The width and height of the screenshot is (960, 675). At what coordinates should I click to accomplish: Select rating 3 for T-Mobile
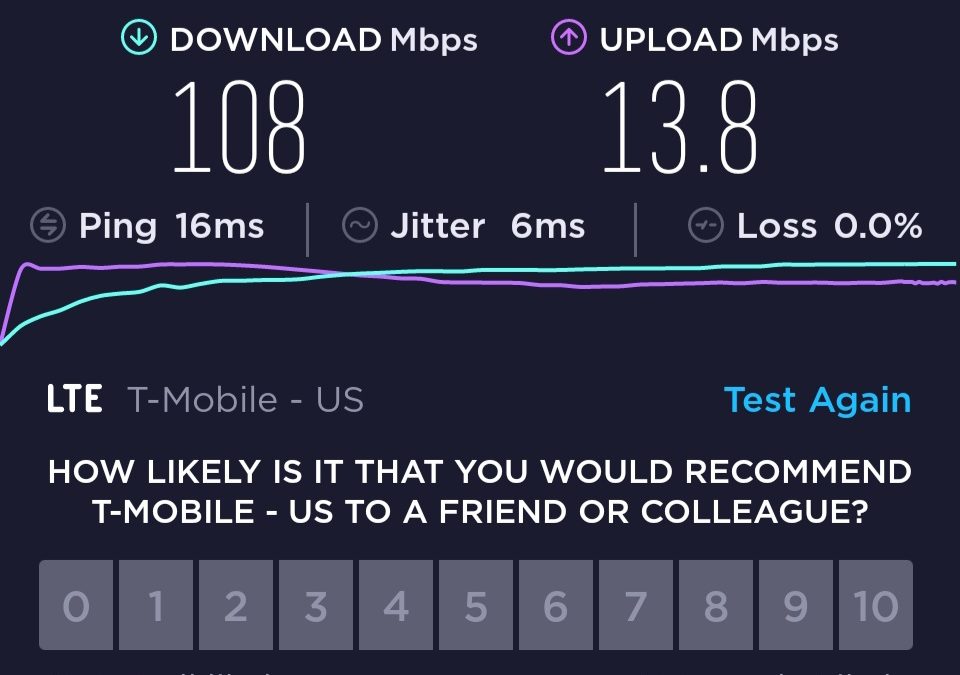pos(316,606)
